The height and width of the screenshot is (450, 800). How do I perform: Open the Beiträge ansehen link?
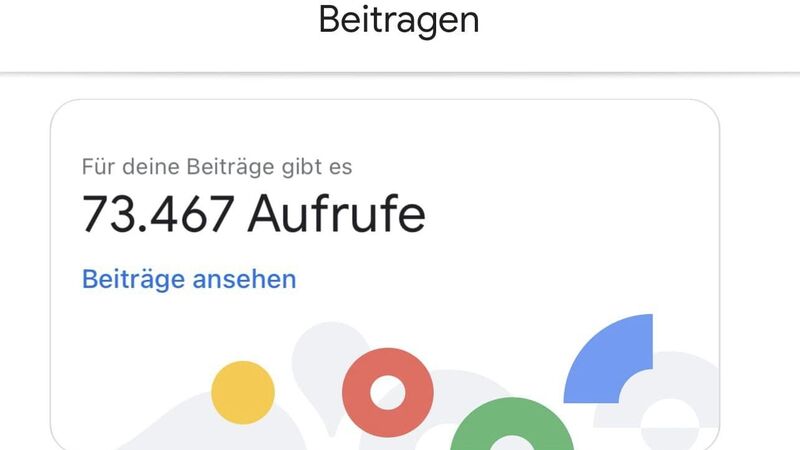point(189,279)
